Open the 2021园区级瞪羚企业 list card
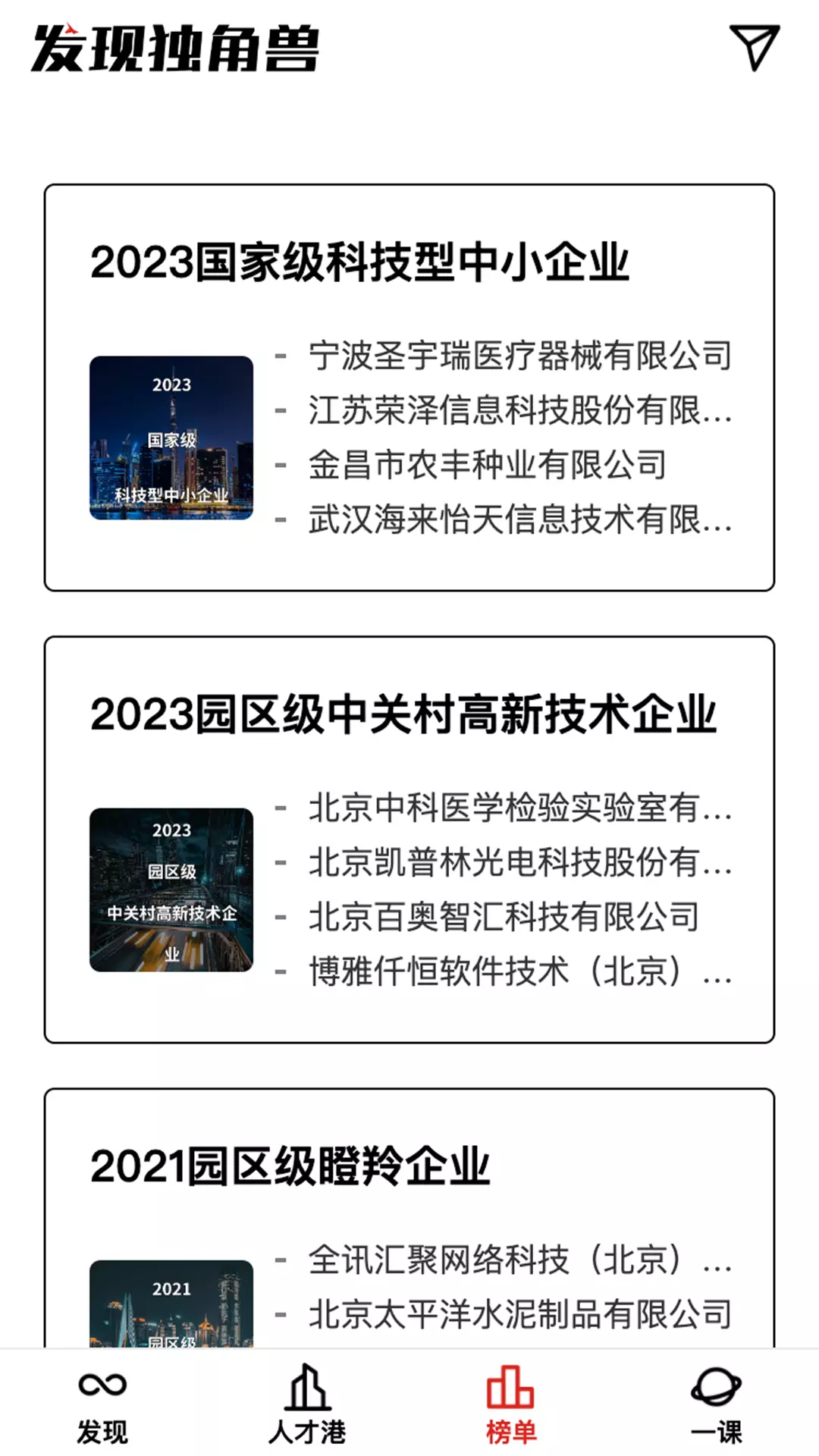Screen dimensions: 819x1456 [x=409, y=1218]
